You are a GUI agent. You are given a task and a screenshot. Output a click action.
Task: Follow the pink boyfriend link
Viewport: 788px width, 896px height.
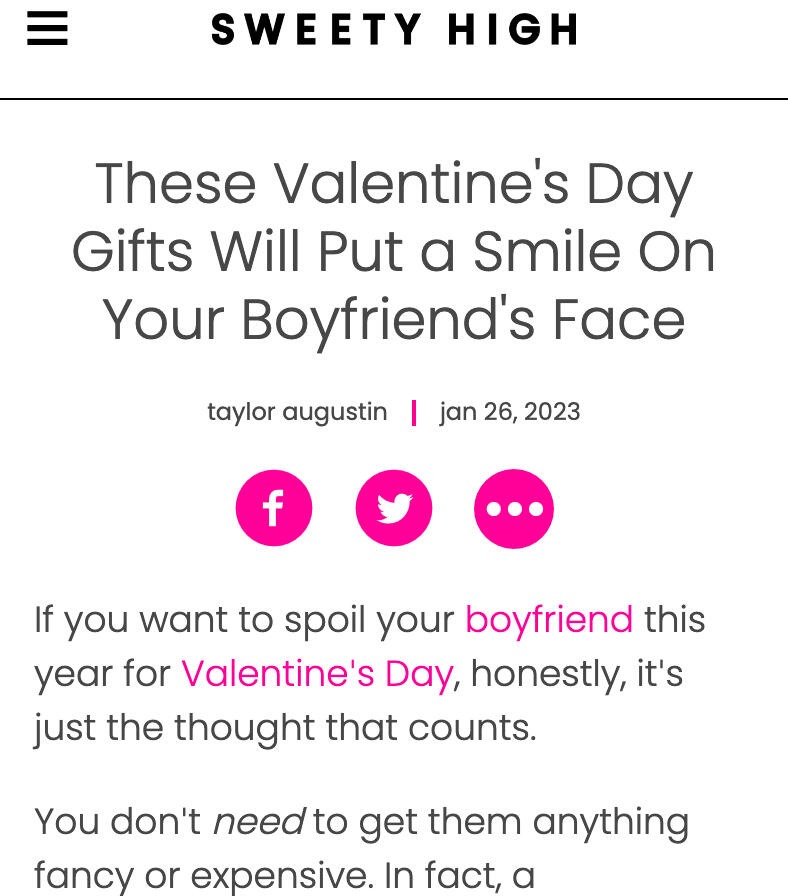pyautogui.click(x=549, y=620)
